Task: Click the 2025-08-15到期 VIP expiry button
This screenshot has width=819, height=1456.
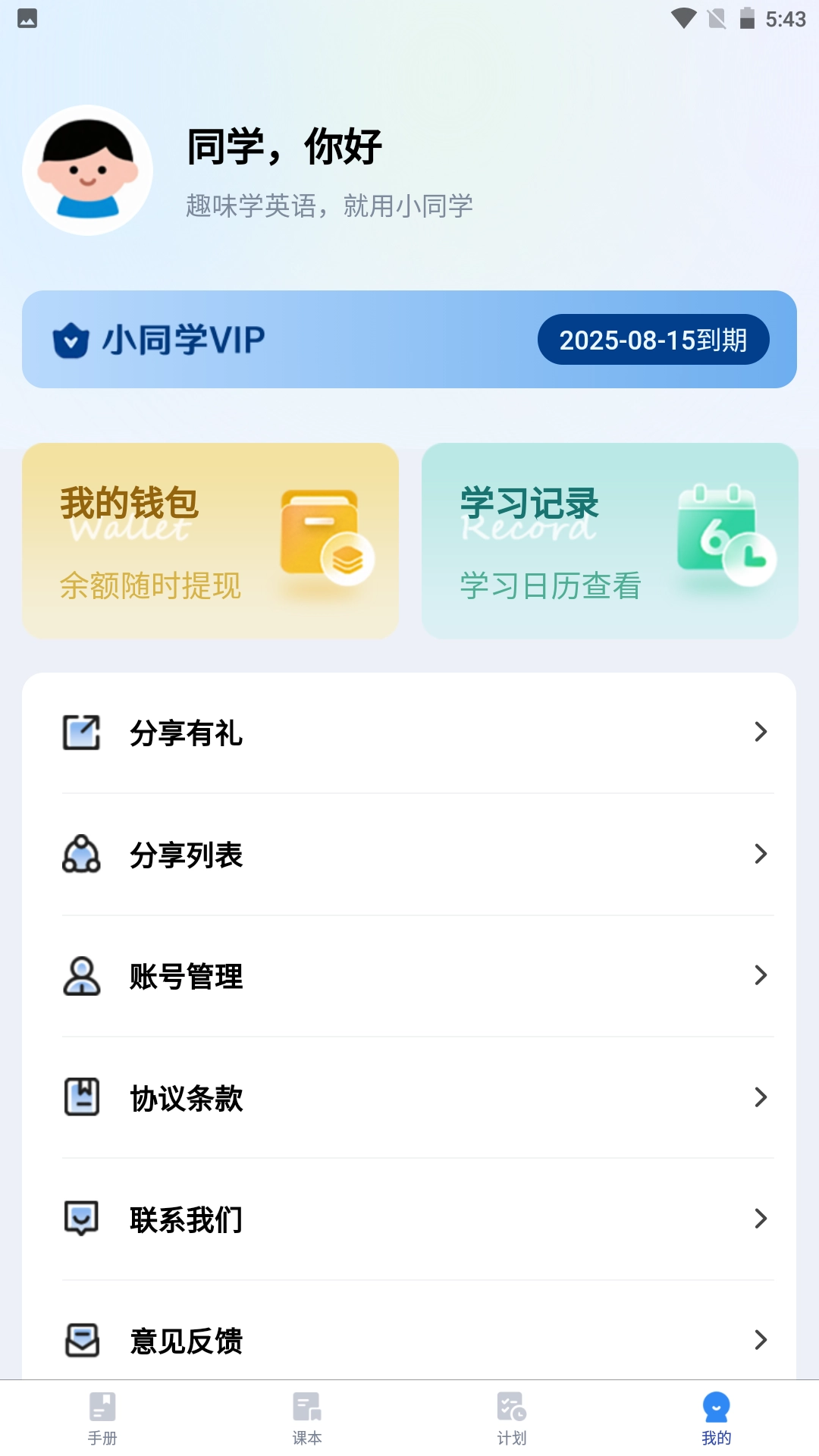Action: [653, 339]
